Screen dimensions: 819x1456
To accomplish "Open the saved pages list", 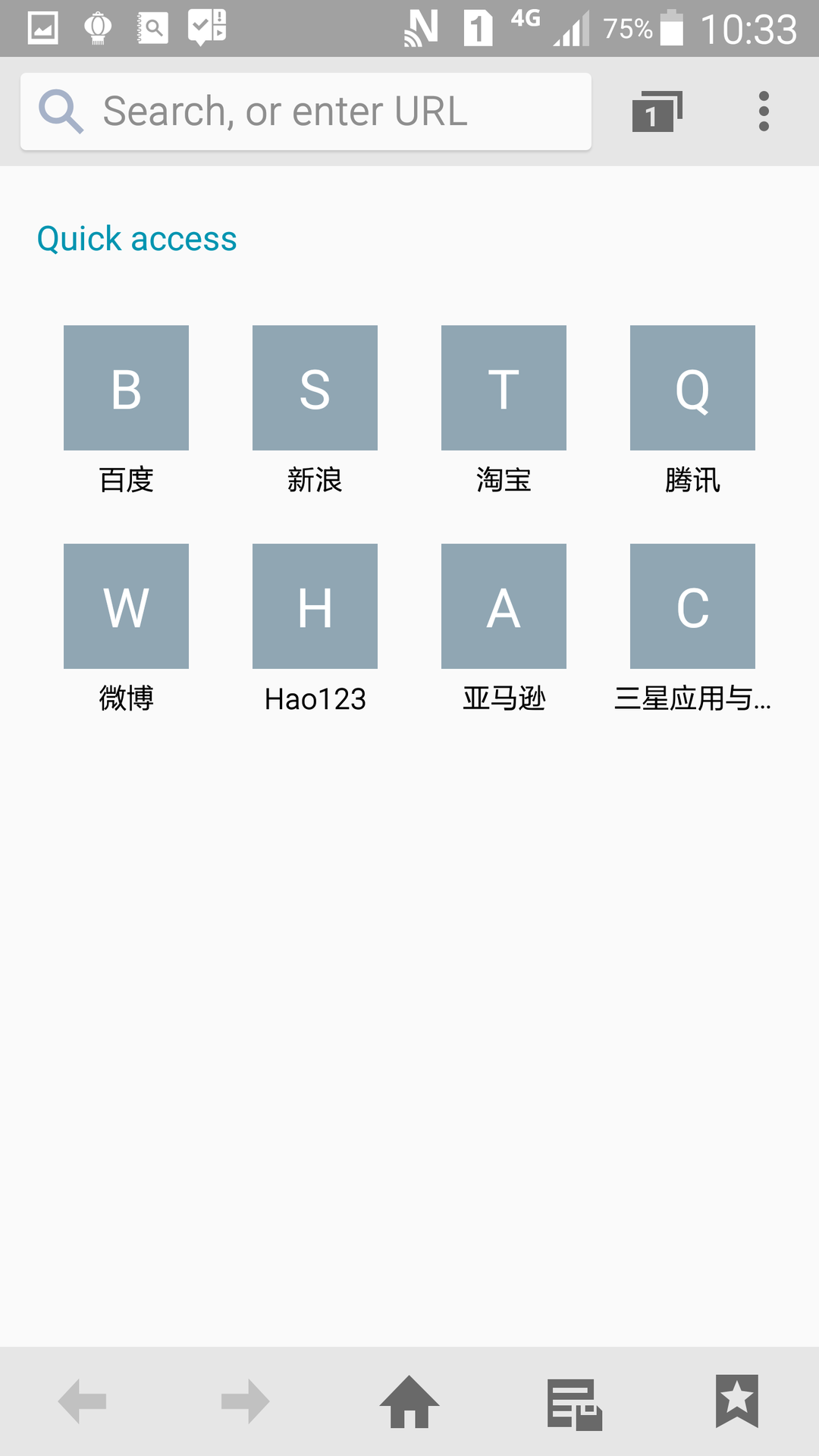I will click(x=574, y=1403).
